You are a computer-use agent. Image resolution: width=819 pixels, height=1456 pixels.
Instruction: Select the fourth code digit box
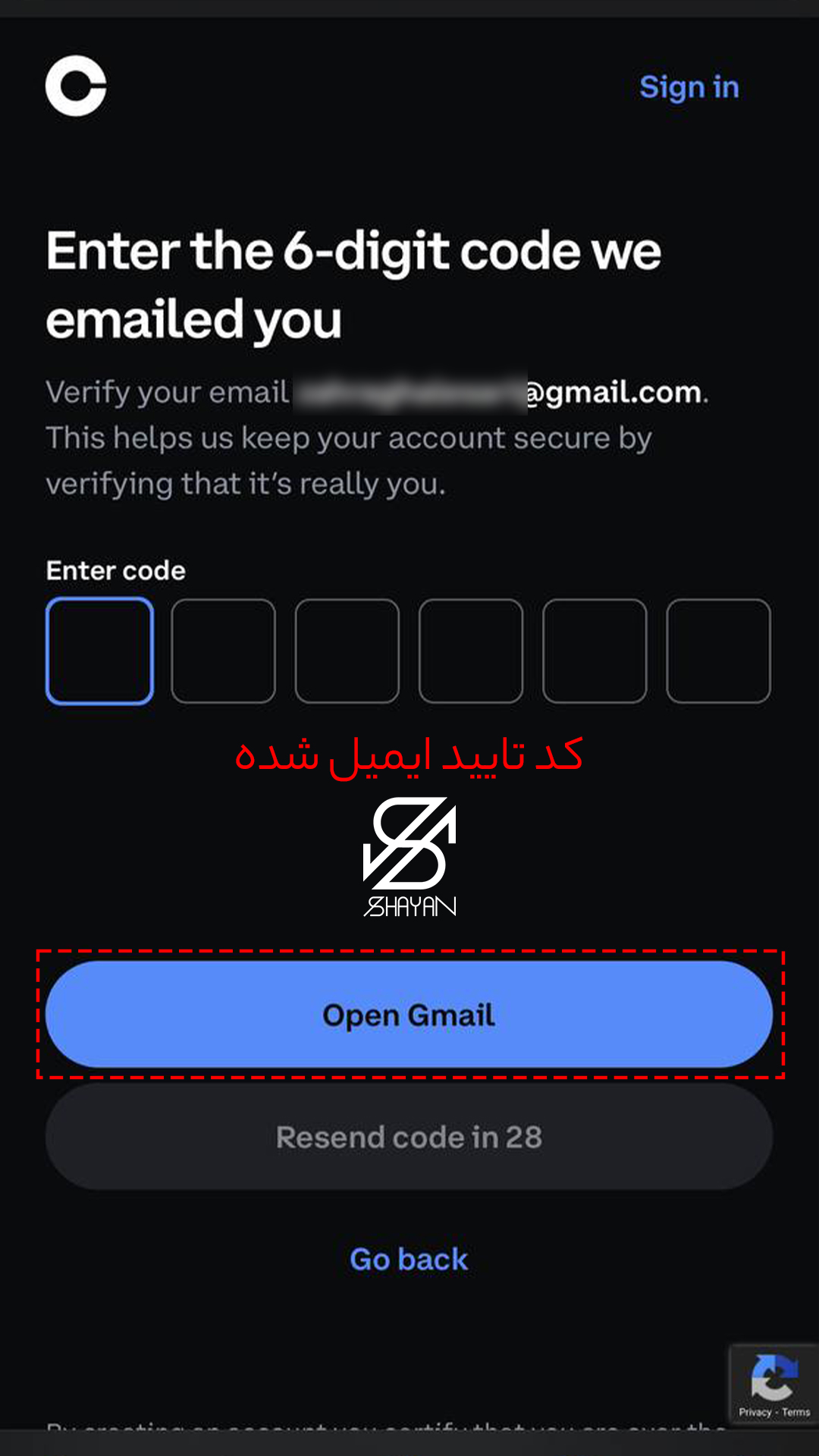pos(471,651)
